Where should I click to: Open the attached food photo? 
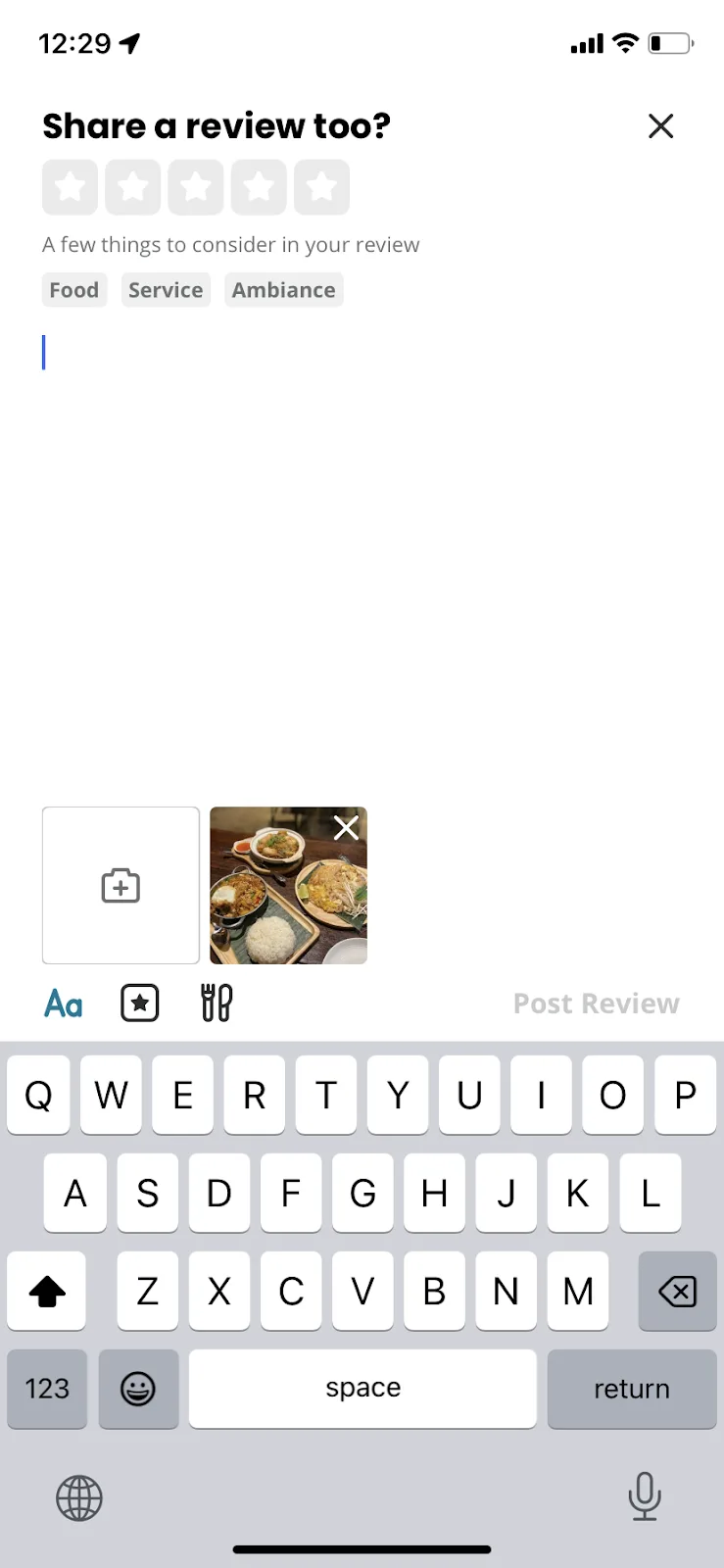[279, 902]
